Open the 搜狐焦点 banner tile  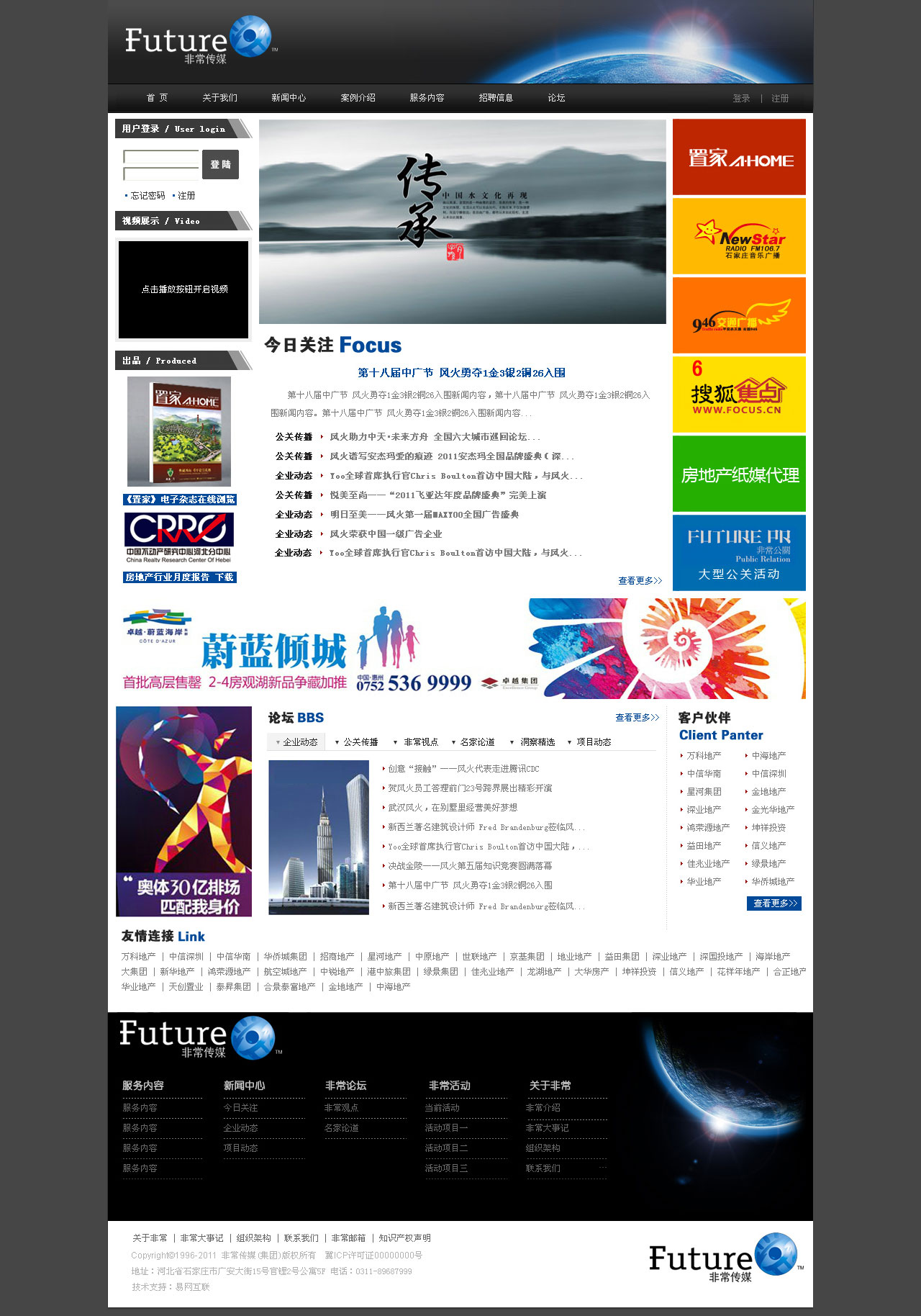(x=739, y=395)
